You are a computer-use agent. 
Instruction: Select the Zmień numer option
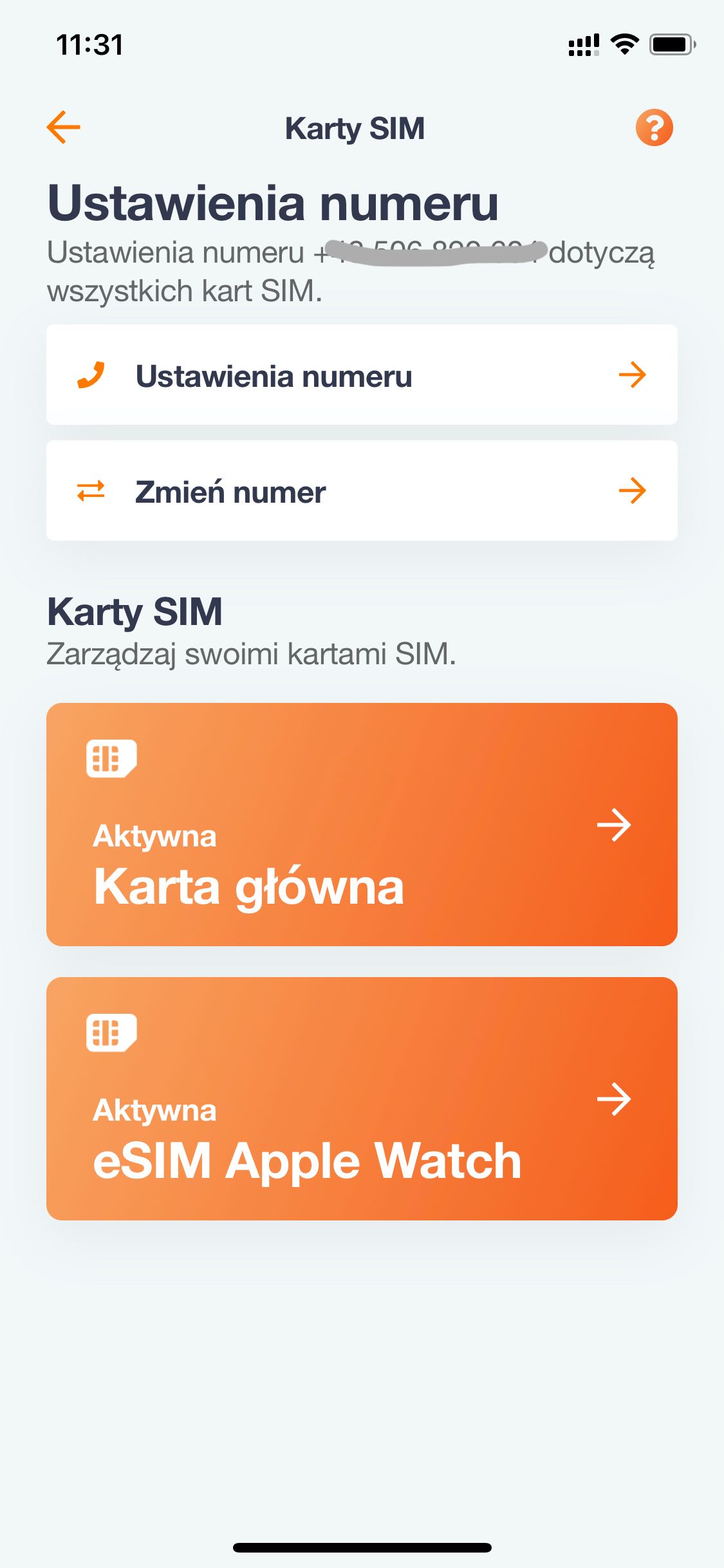(x=362, y=490)
